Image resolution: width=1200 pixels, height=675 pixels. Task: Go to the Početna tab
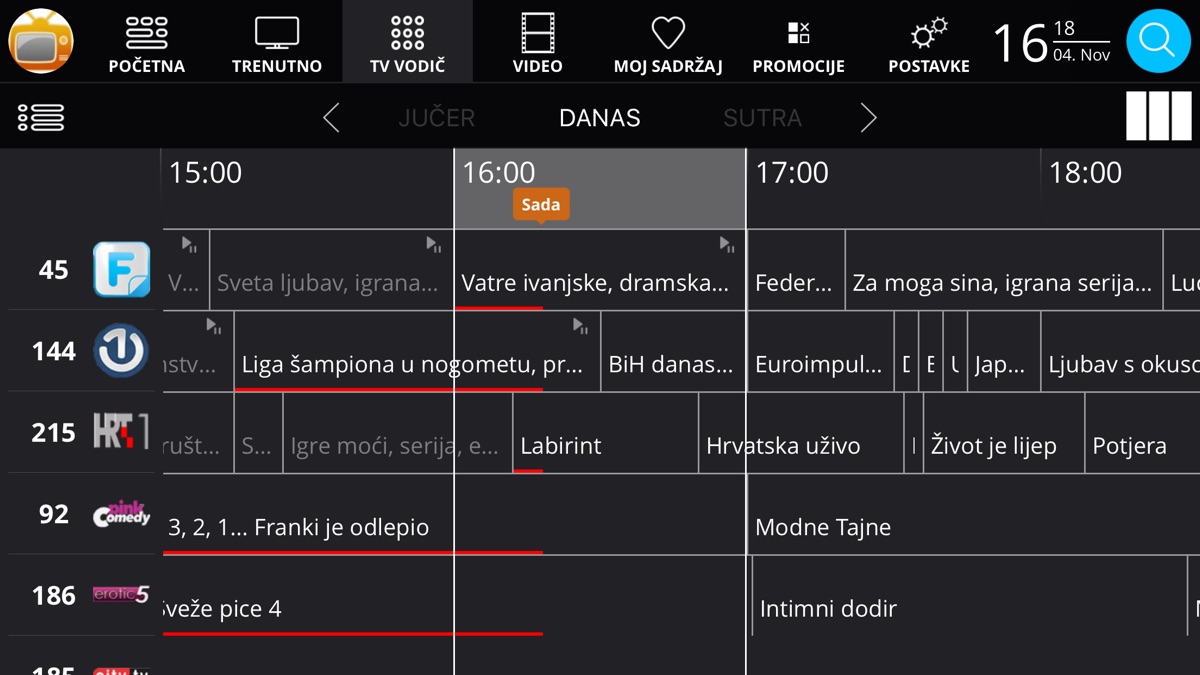point(146,45)
